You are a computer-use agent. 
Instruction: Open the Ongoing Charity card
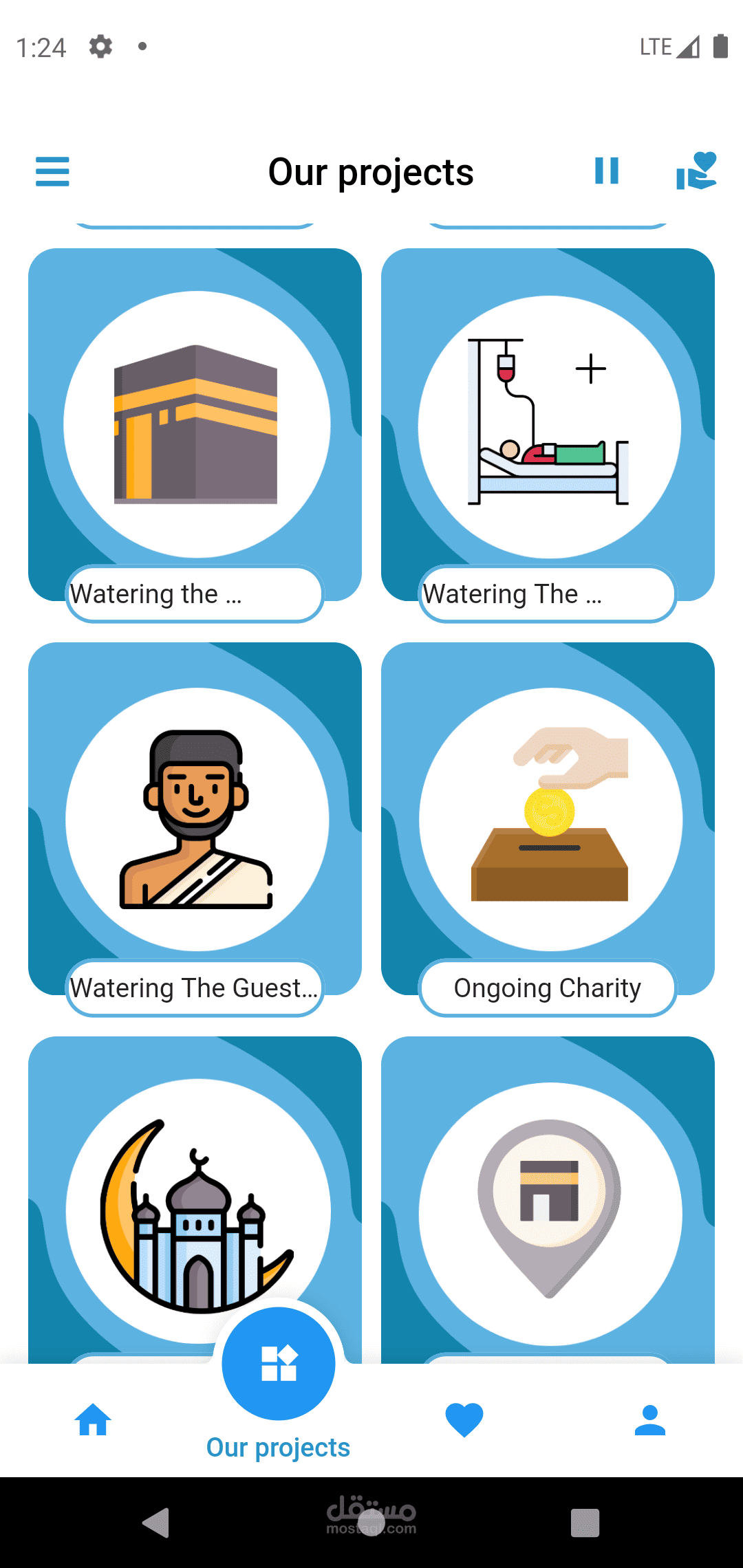(548, 829)
